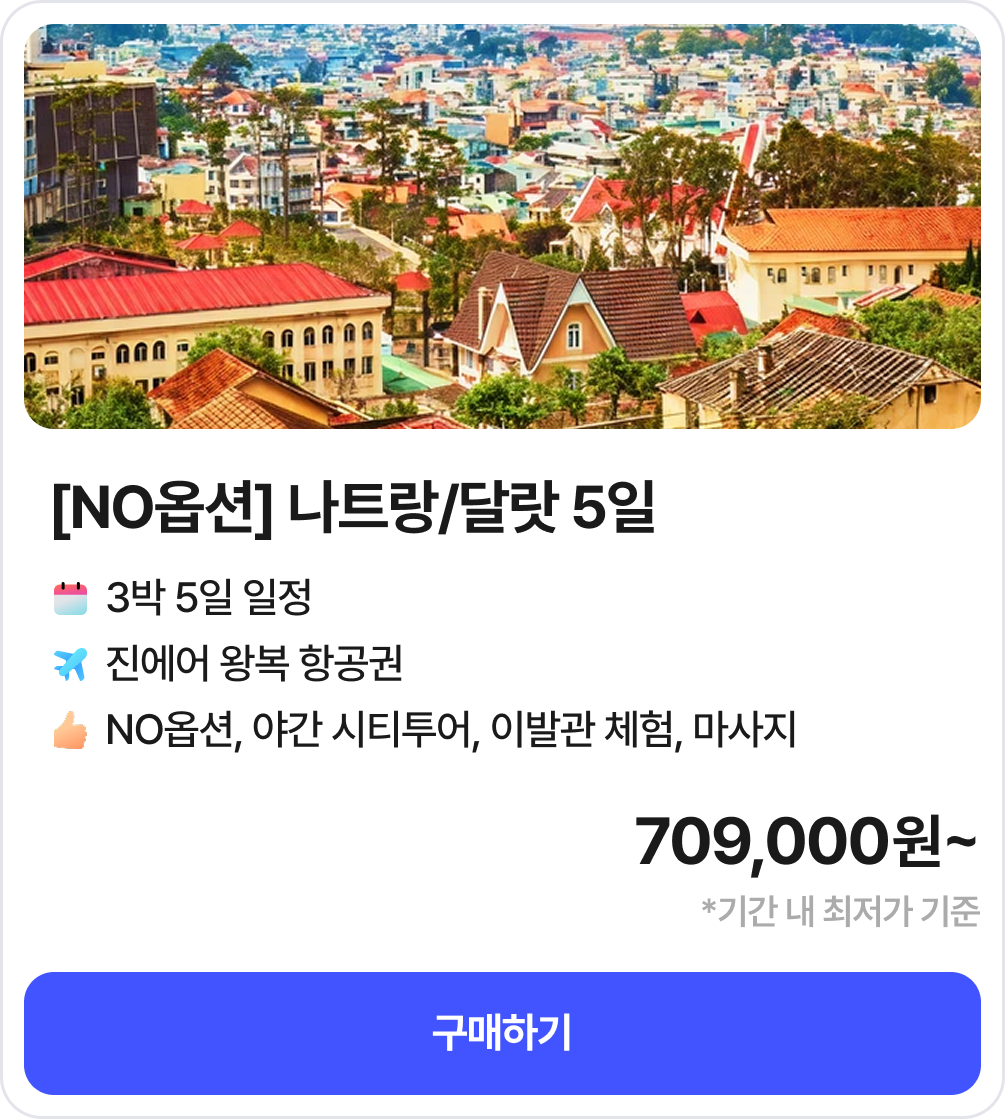Tap the 구매하기 purchase button

tap(502, 1033)
